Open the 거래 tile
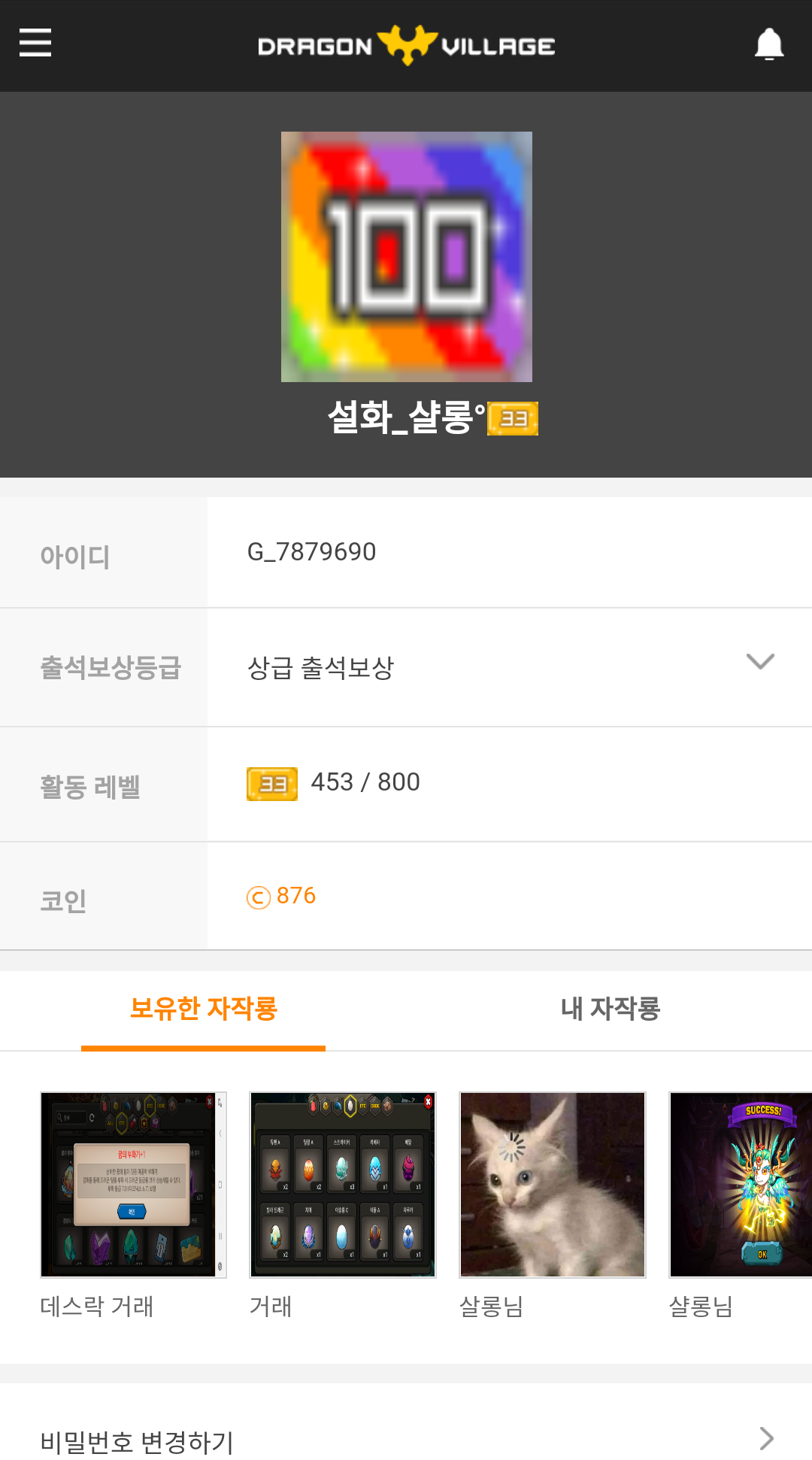Image resolution: width=812 pixels, height=1460 pixels. (343, 1185)
